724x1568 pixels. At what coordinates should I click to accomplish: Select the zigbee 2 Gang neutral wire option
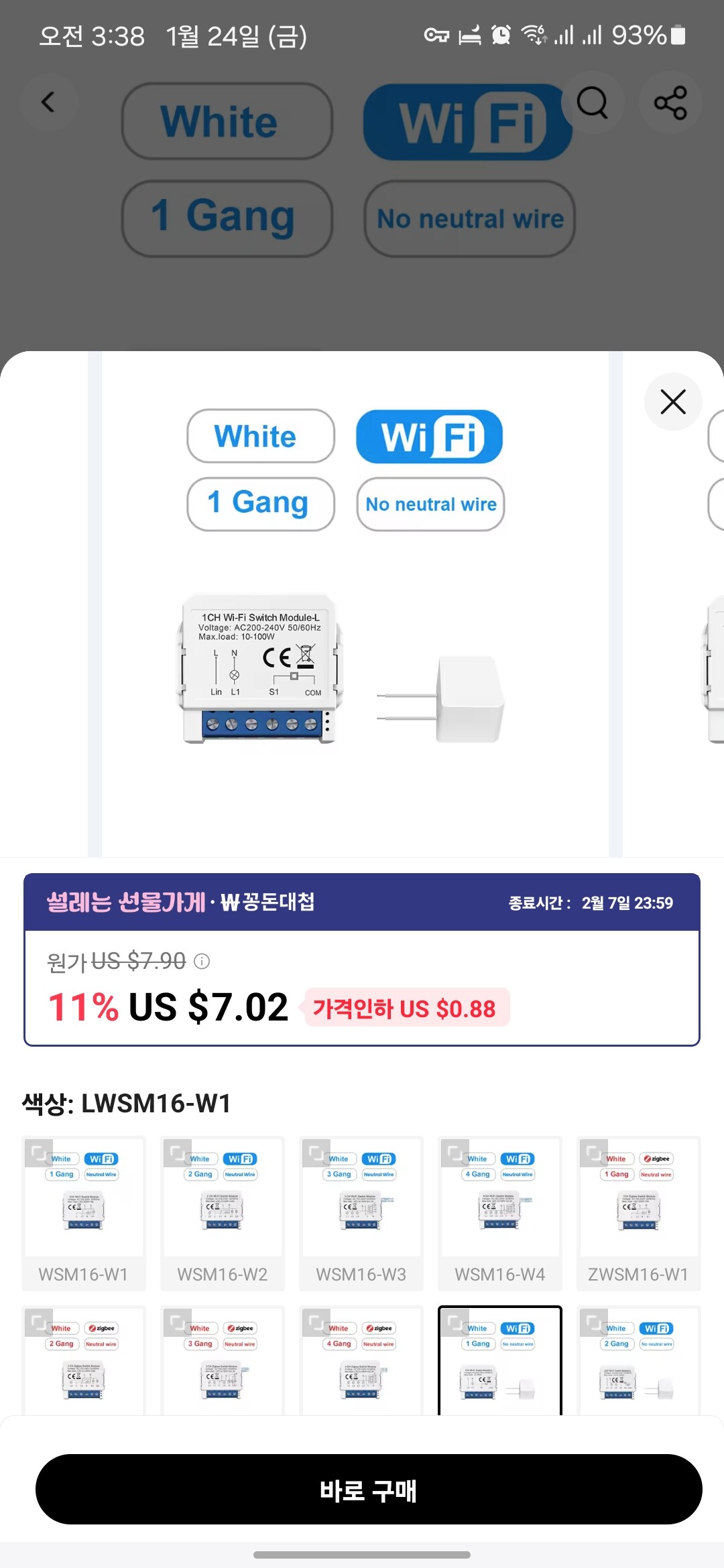pyautogui.click(x=84, y=1362)
